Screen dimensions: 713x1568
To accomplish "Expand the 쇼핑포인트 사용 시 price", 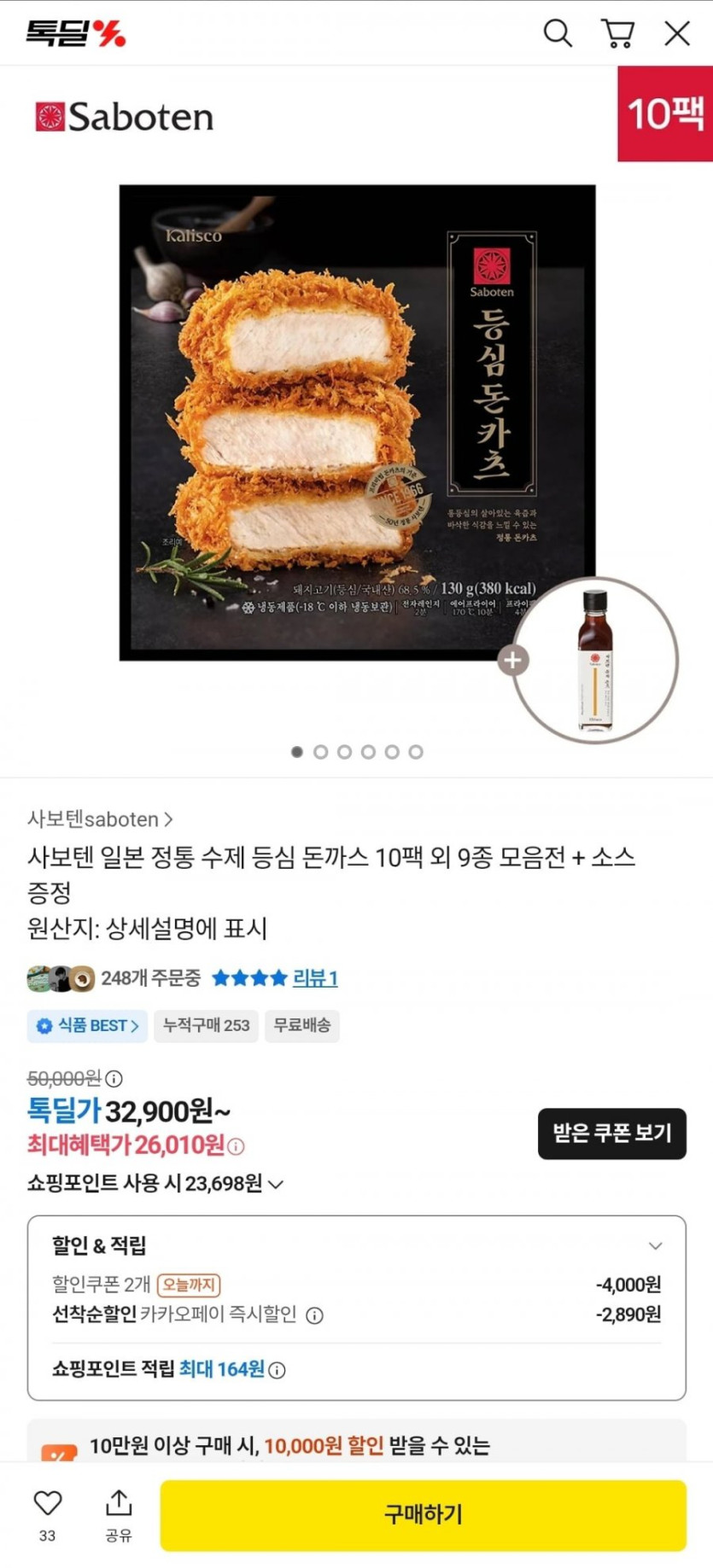I will point(276,1184).
